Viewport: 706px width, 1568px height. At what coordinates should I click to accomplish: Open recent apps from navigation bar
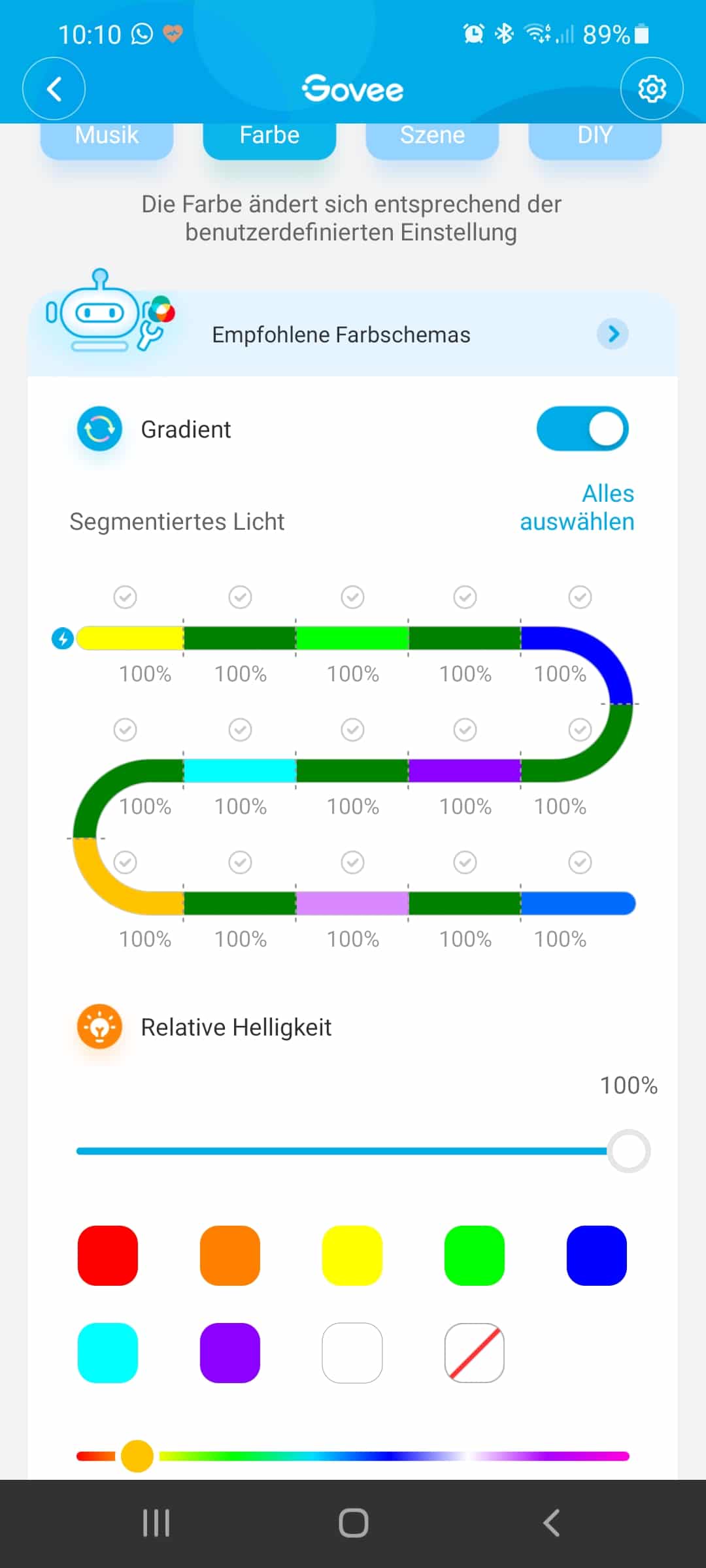156,1523
